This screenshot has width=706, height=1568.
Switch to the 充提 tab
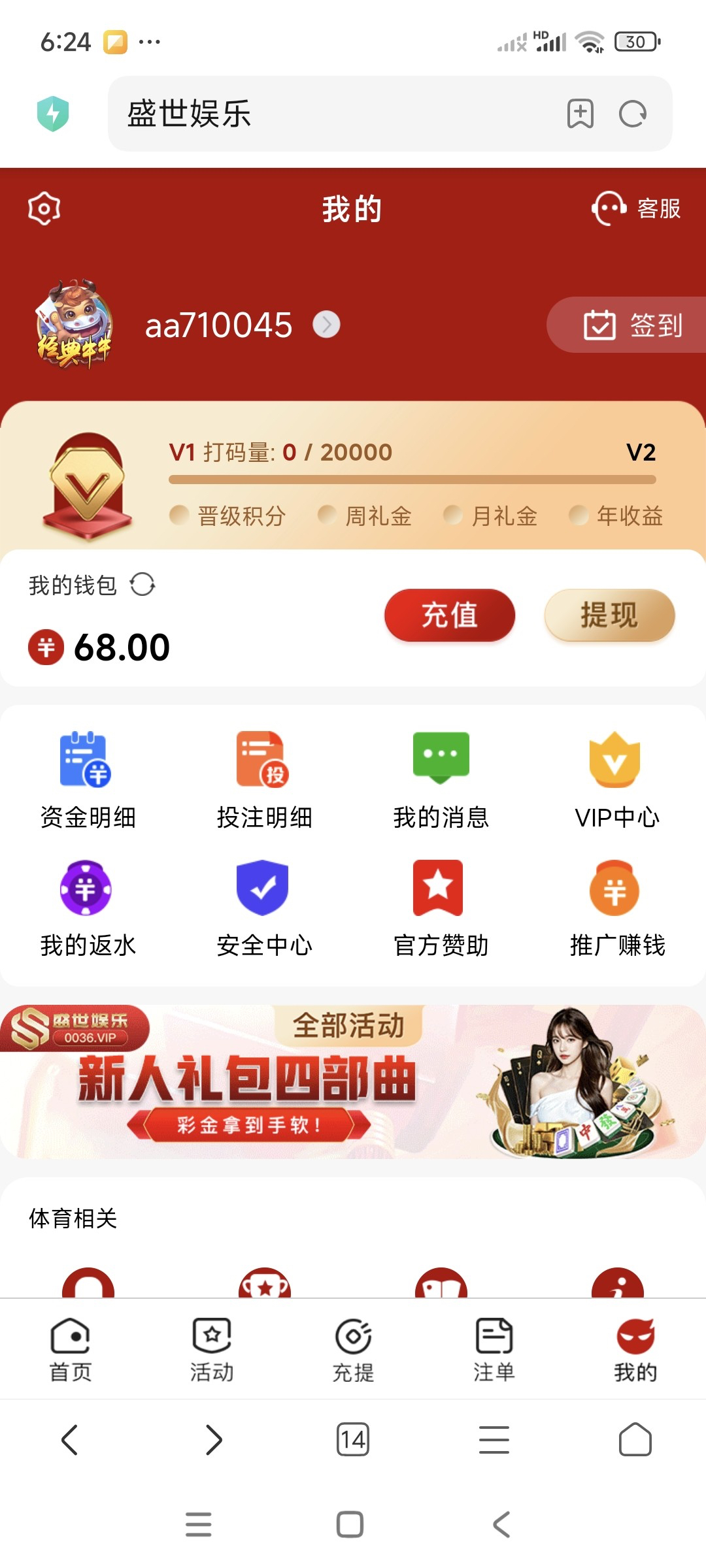[353, 1350]
